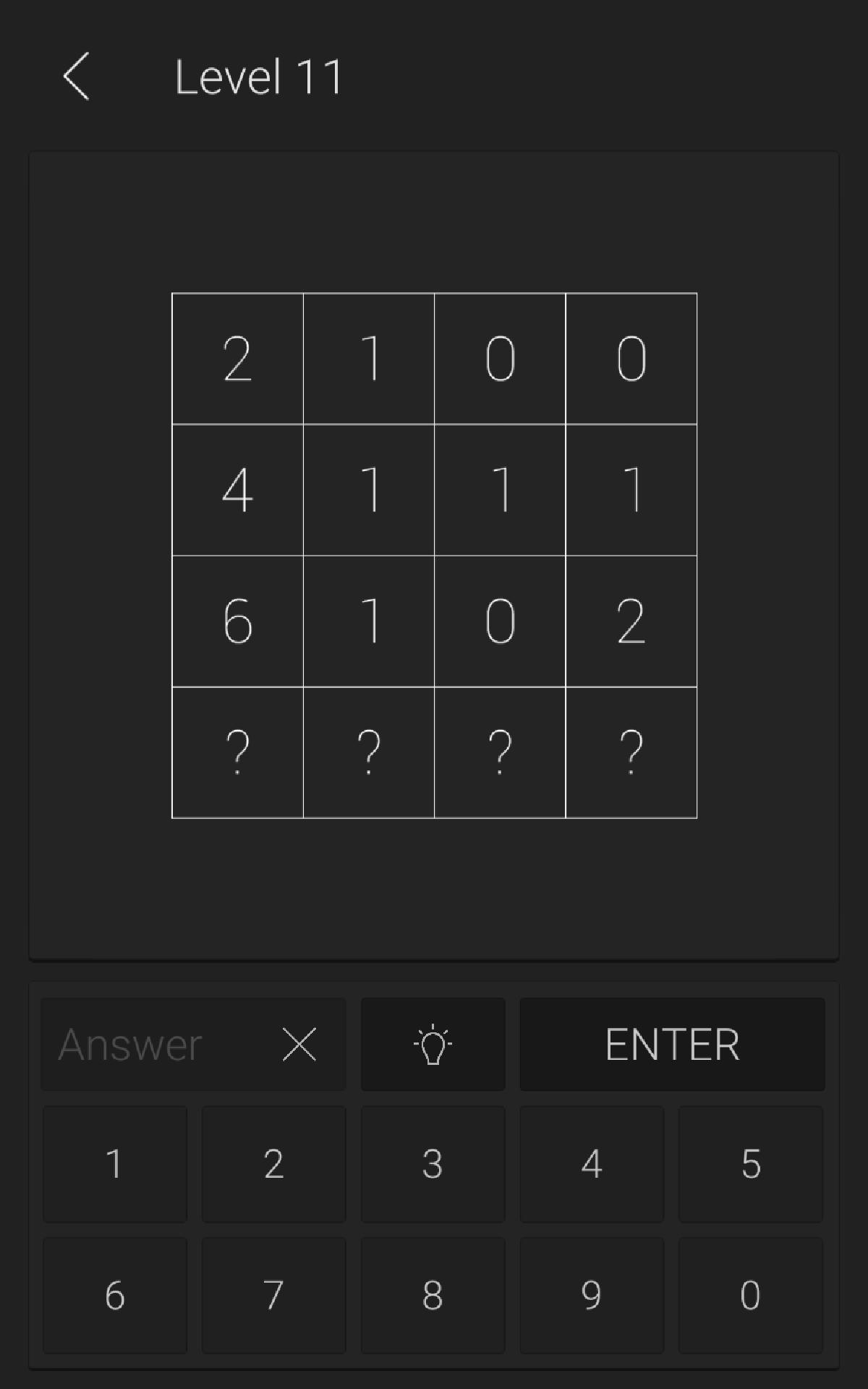Image resolution: width=868 pixels, height=1389 pixels.
Task: Enter digit 9 on the keypad
Action: [x=592, y=1295]
